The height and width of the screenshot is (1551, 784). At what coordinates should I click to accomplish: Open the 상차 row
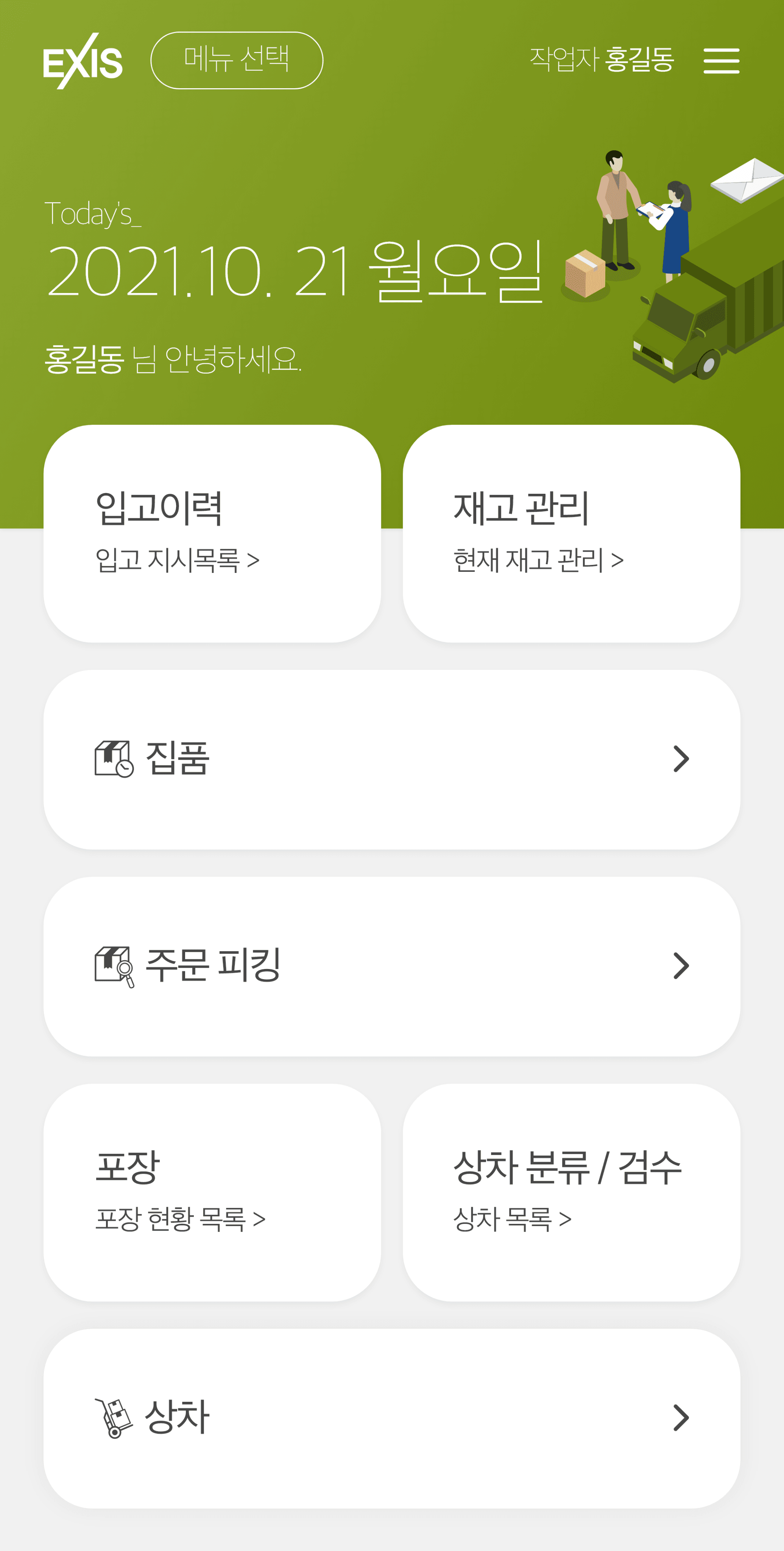(x=391, y=1418)
